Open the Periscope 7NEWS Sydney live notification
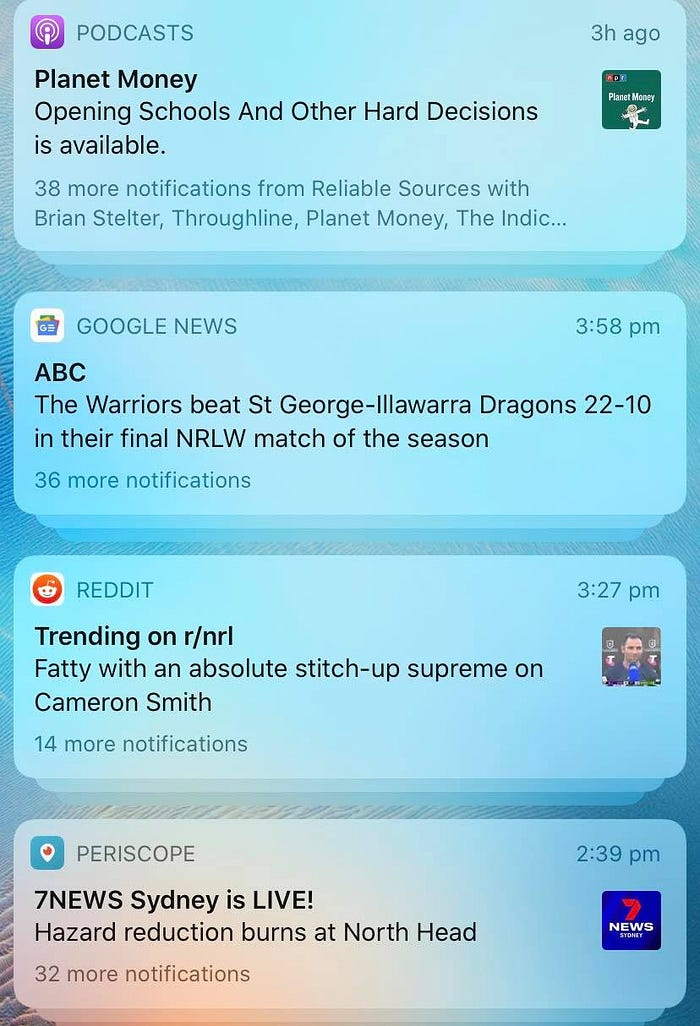 pos(300,917)
